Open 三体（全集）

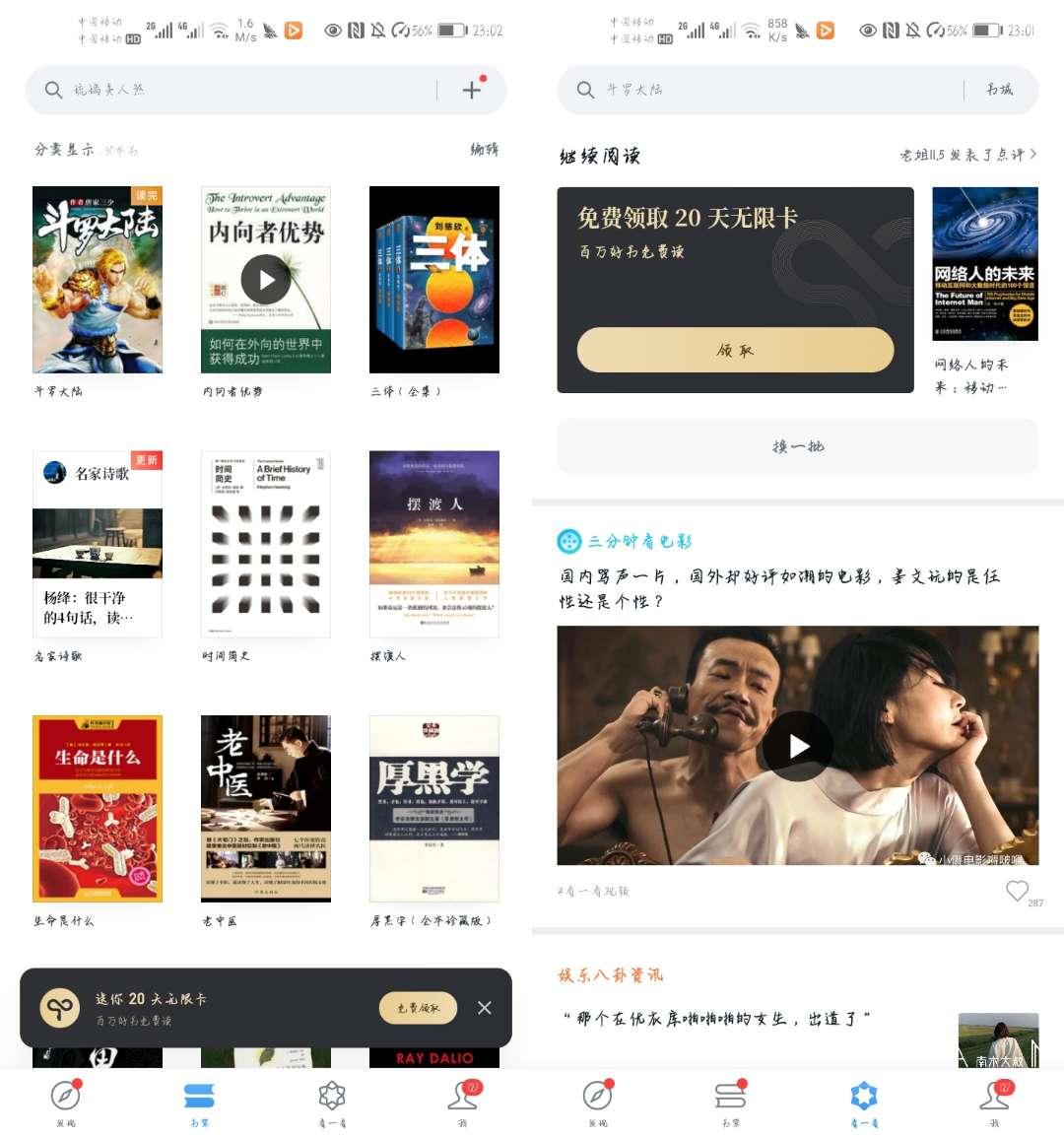click(434, 280)
